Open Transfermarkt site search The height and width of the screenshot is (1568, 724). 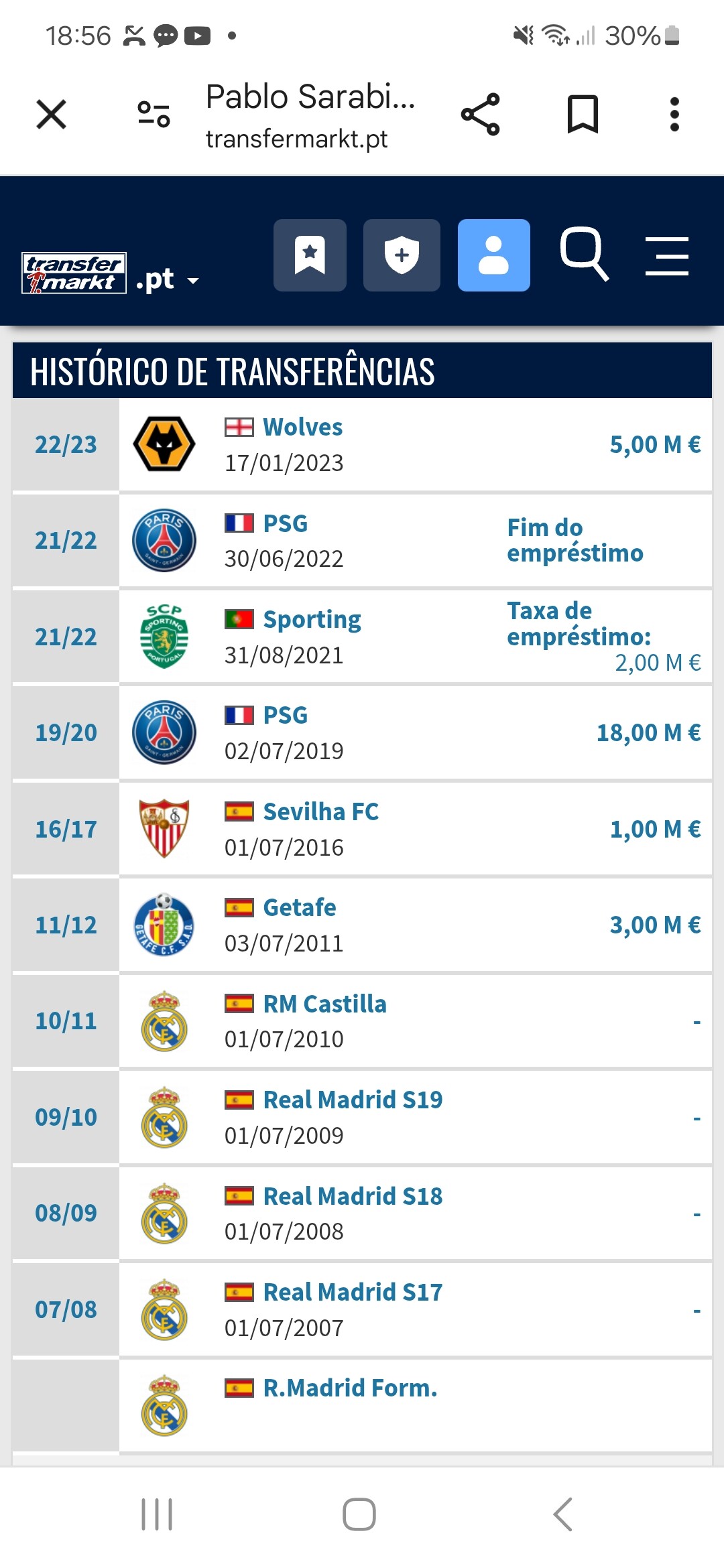point(585,254)
